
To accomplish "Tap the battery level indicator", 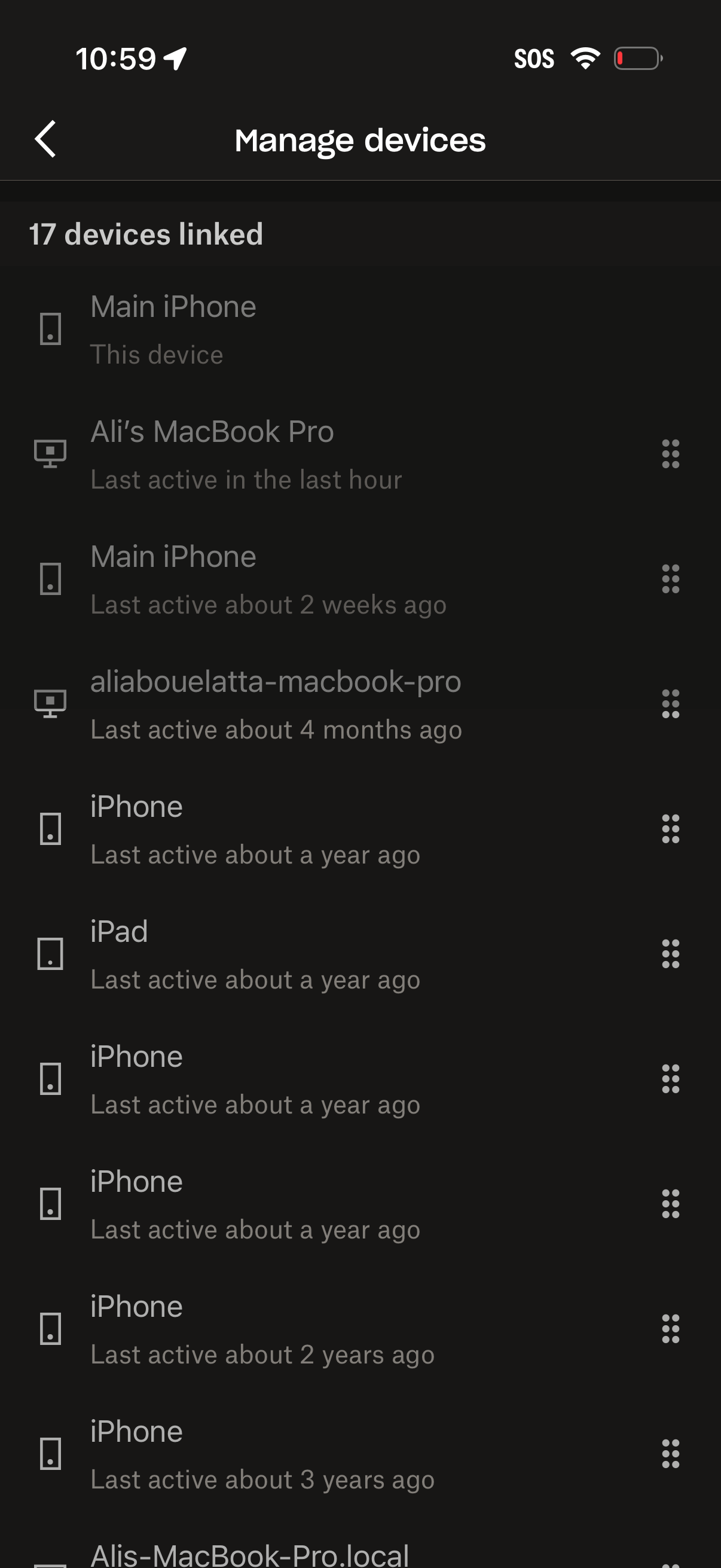I will point(637,58).
